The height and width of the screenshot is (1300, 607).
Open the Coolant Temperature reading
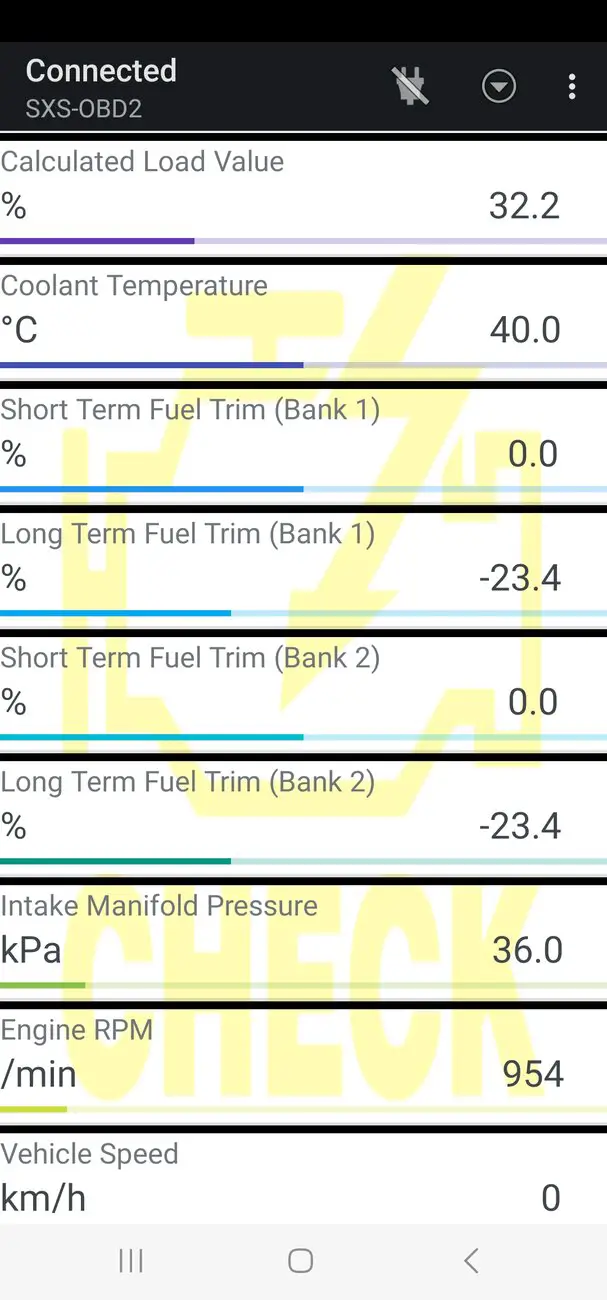point(303,317)
